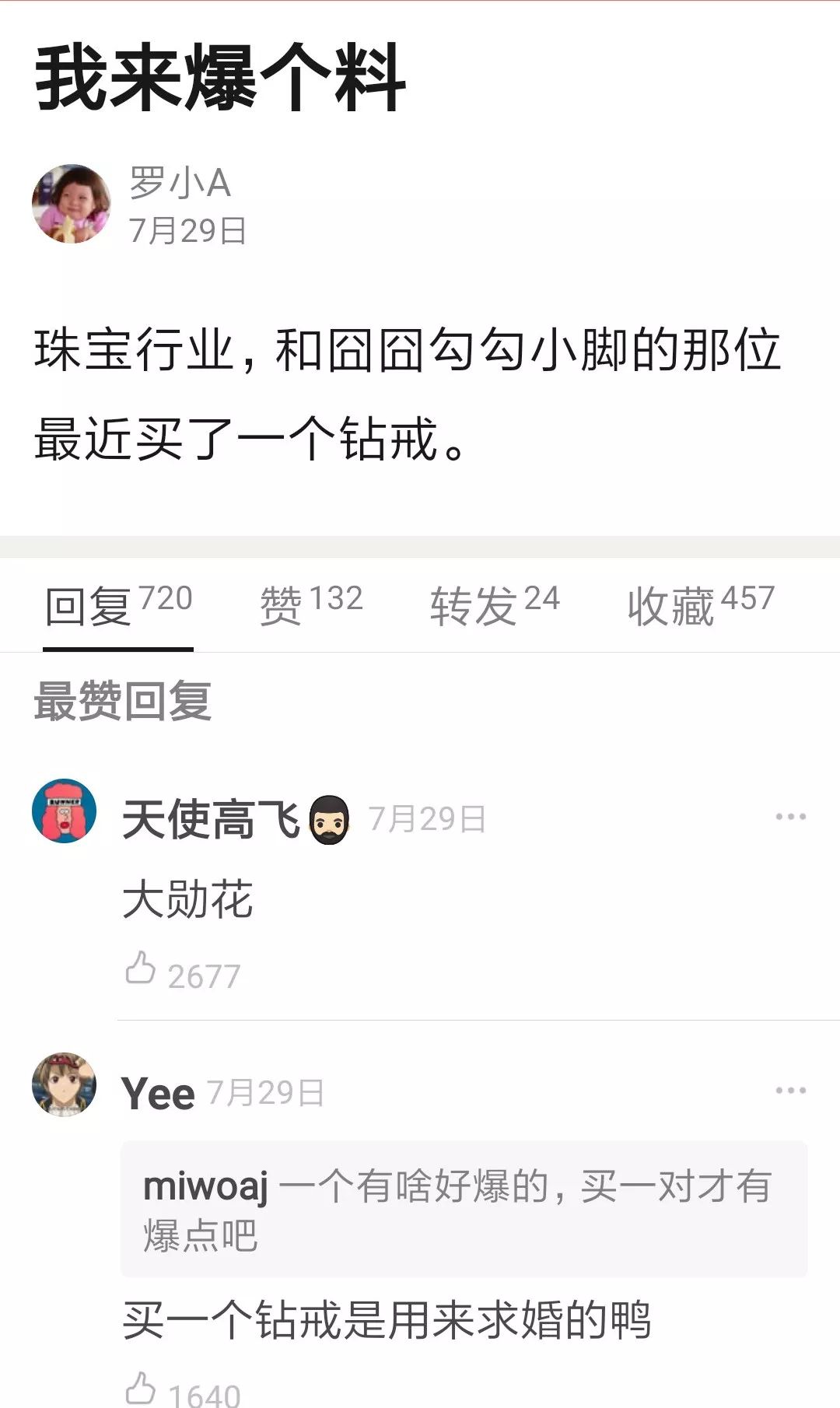Open more options on Yee's reply
The image size is (840, 1408).
tap(790, 1091)
